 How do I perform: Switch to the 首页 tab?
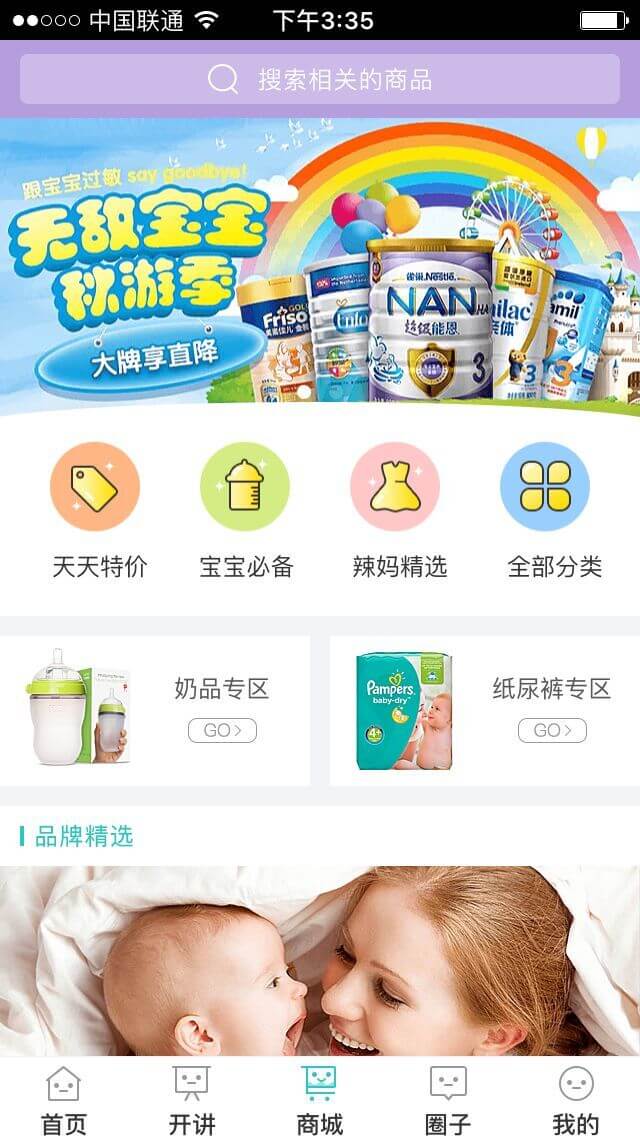coord(63,1098)
